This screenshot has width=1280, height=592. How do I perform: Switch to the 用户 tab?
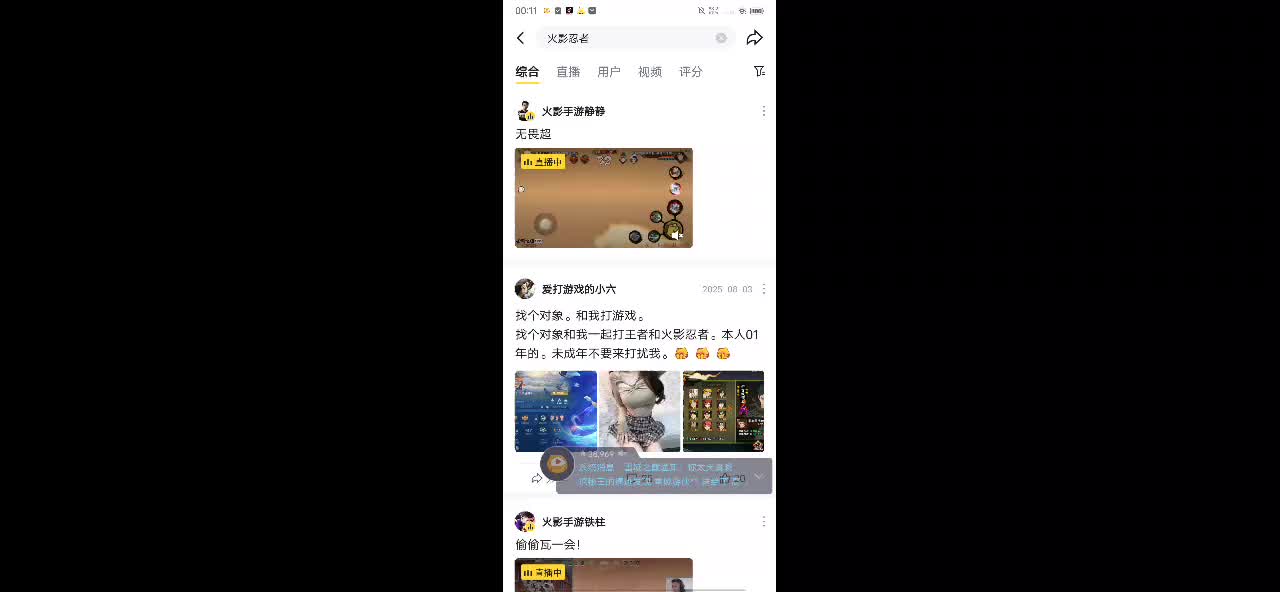[x=609, y=72]
